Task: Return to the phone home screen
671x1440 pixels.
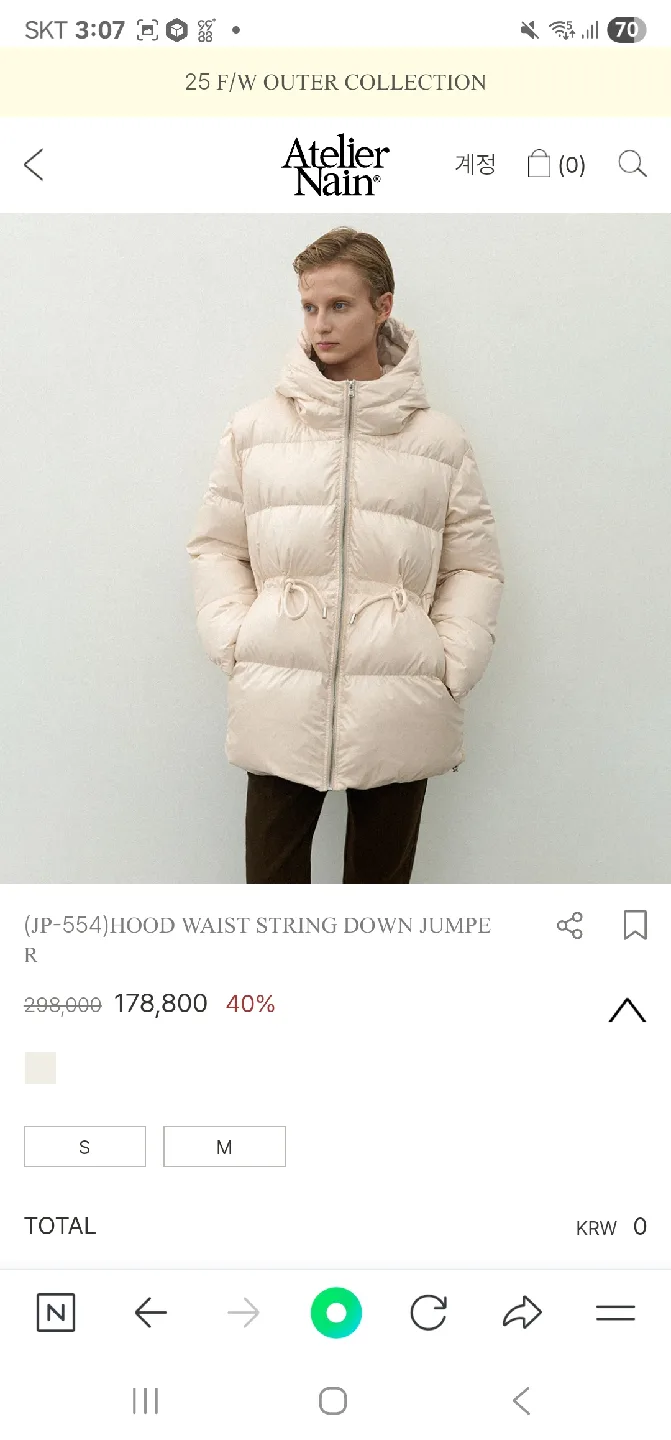Action: click(333, 1401)
